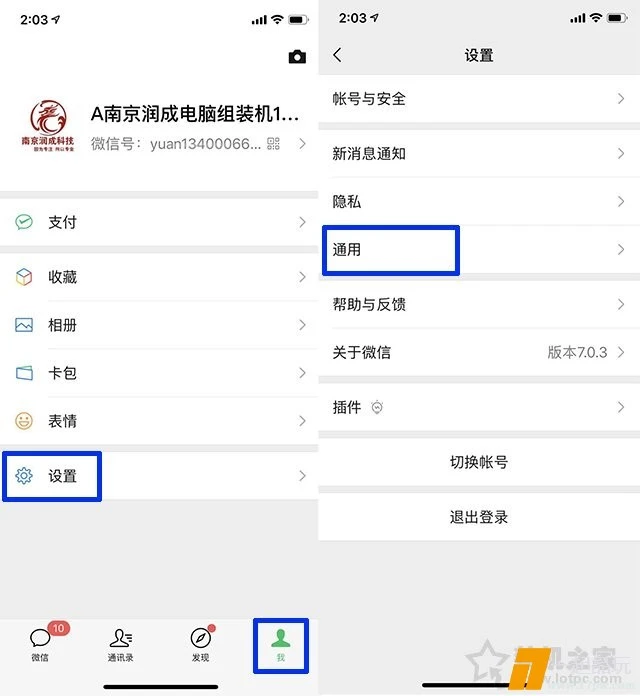Open 收藏 (Favorites)
This screenshot has height=696, width=640.
160,277
